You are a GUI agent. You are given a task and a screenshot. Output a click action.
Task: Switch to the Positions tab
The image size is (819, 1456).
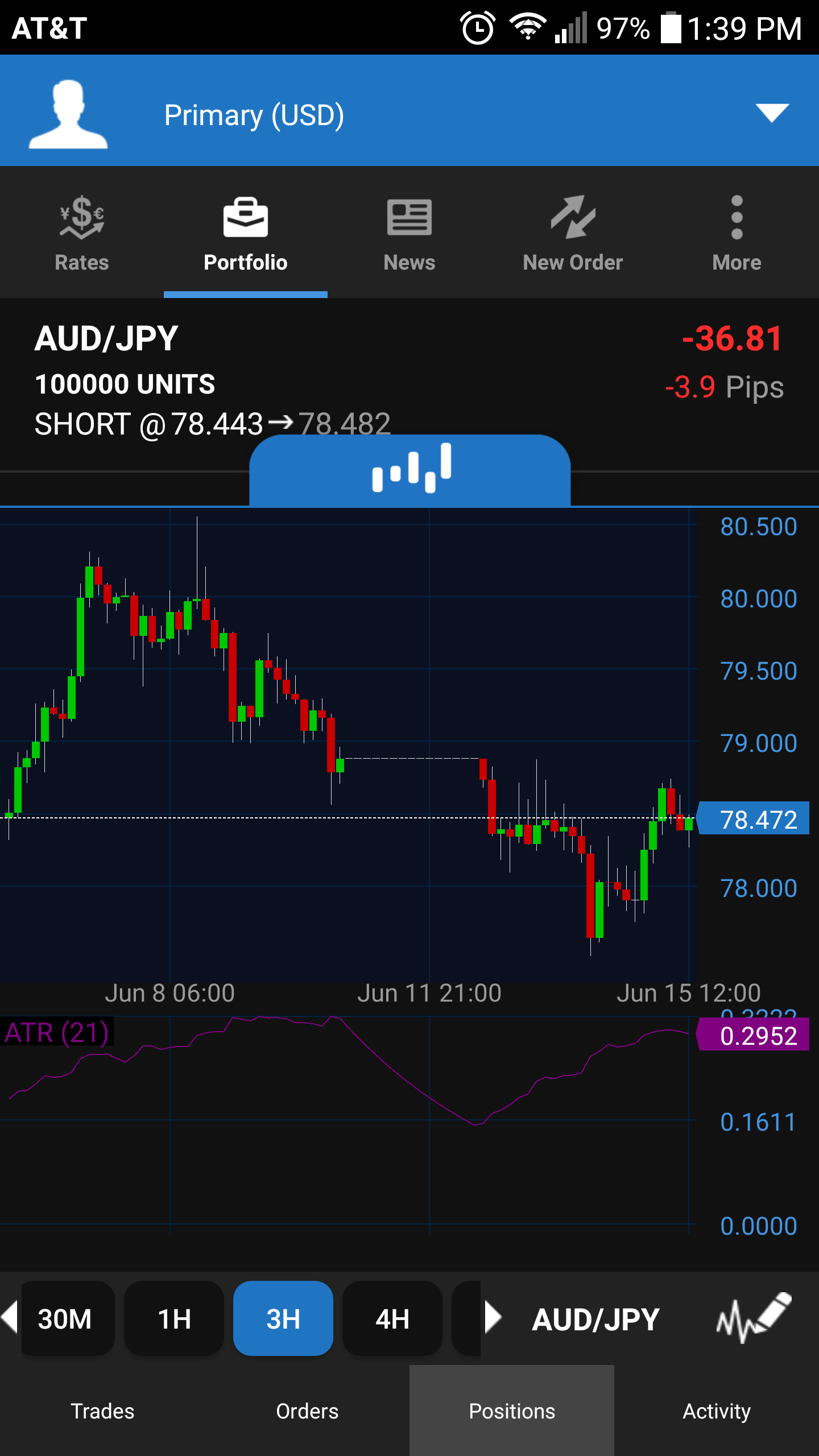click(512, 1411)
